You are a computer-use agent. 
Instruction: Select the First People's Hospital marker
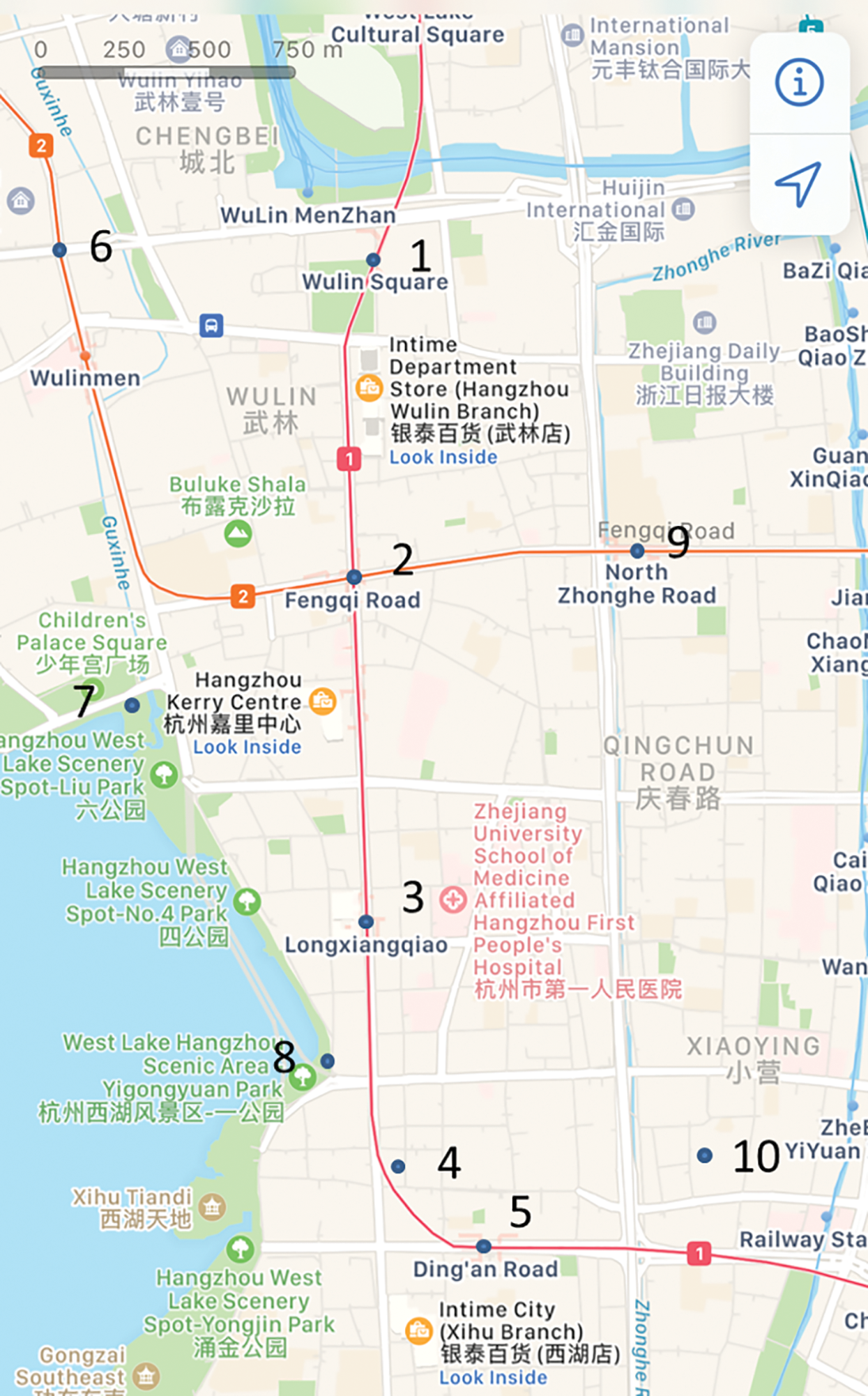pyautogui.click(x=453, y=900)
